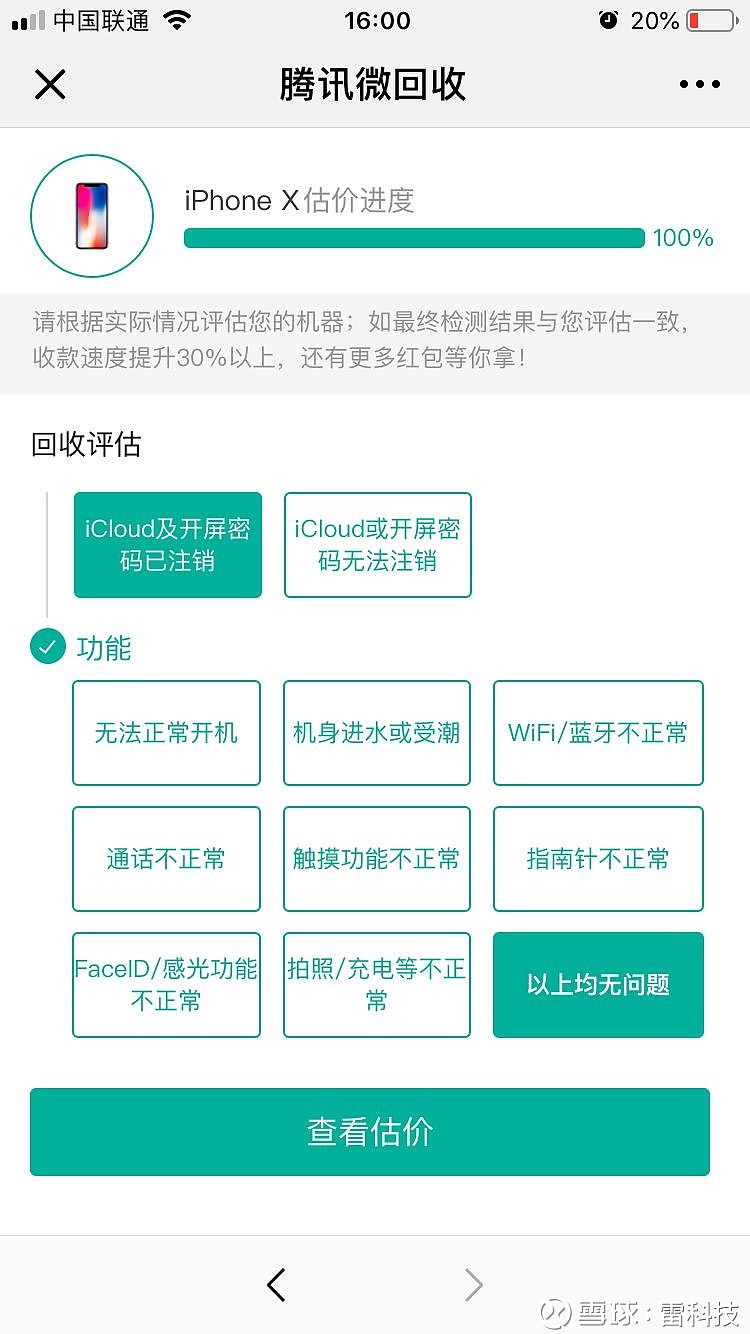
Task: Open the more options menu in the title bar
Action: (699, 84)
